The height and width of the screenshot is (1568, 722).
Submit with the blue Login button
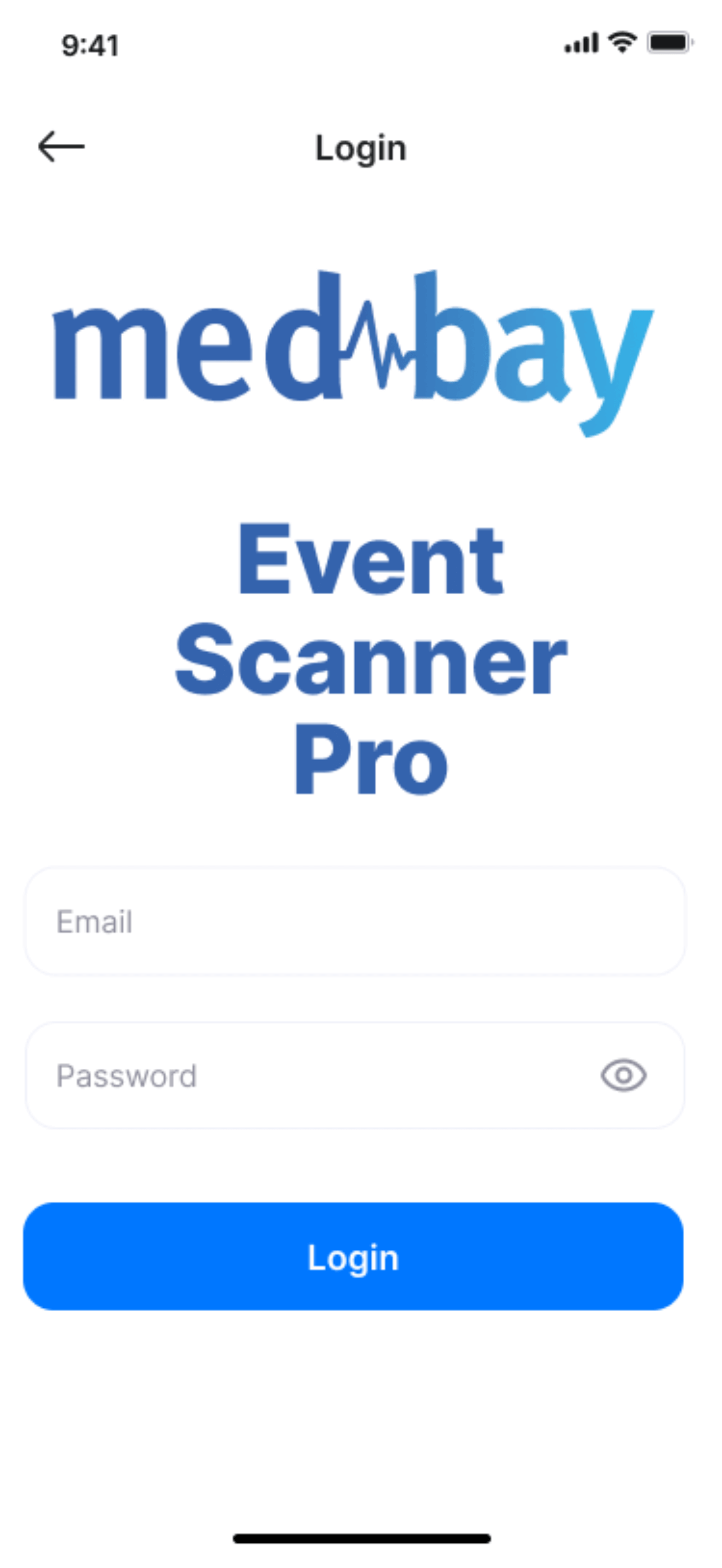click(x=353, y=1257)
